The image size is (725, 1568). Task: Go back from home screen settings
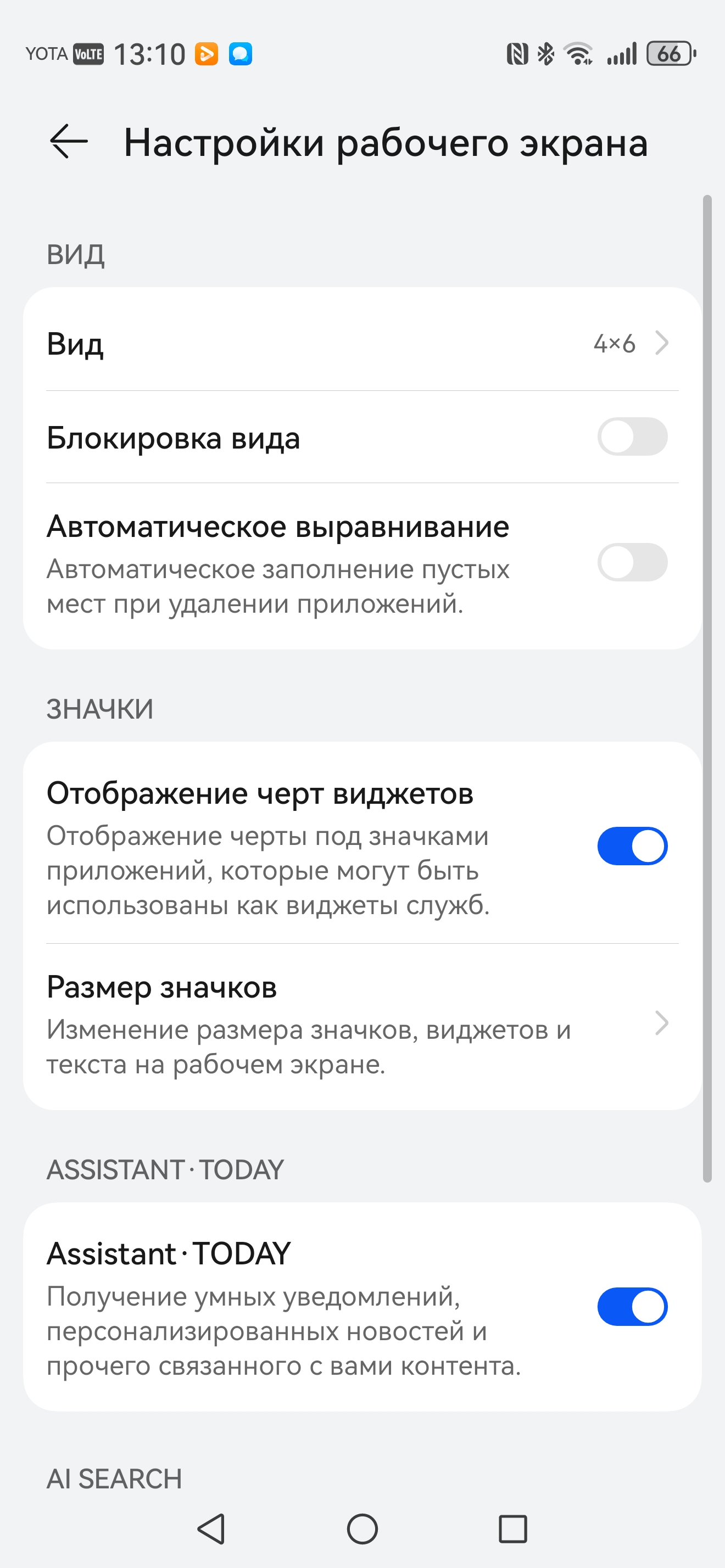tap(69, 142)
